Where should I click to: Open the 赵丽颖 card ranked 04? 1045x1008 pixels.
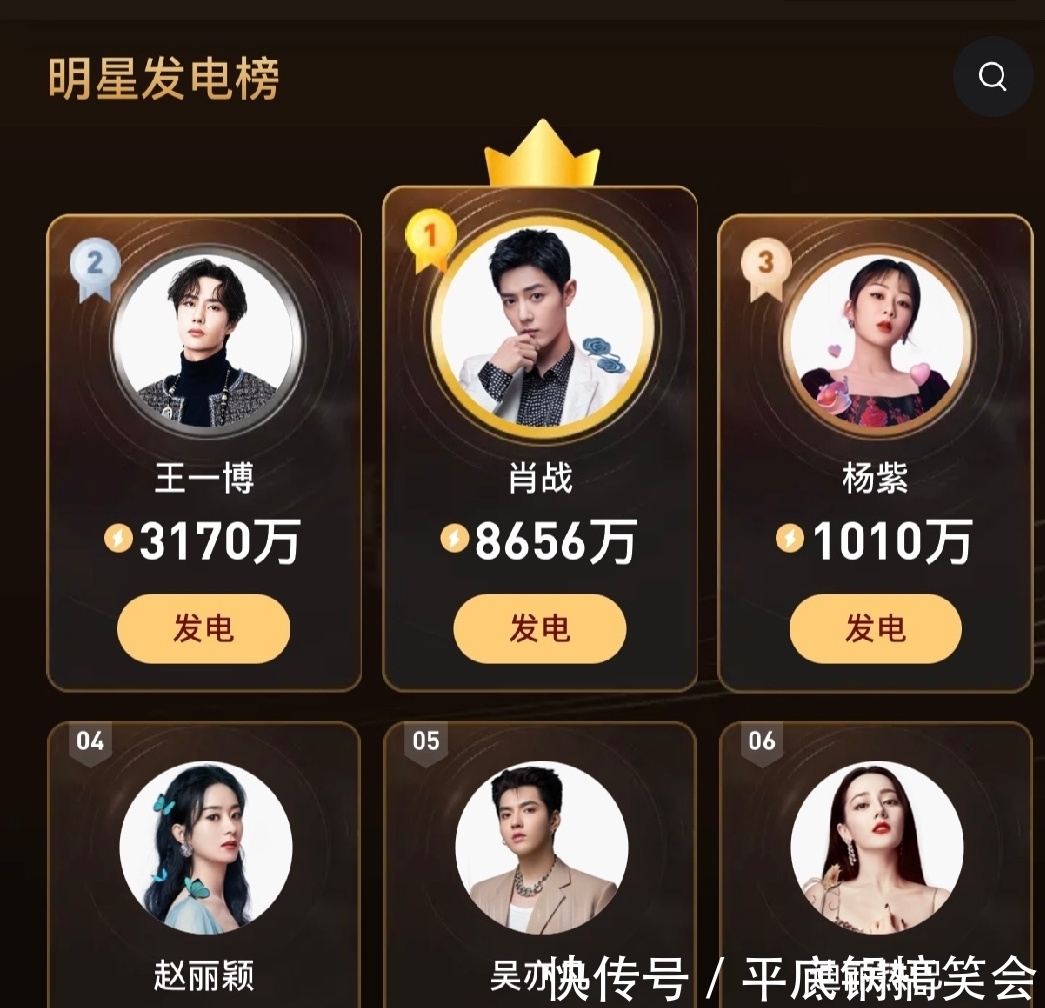coord(205,860)
